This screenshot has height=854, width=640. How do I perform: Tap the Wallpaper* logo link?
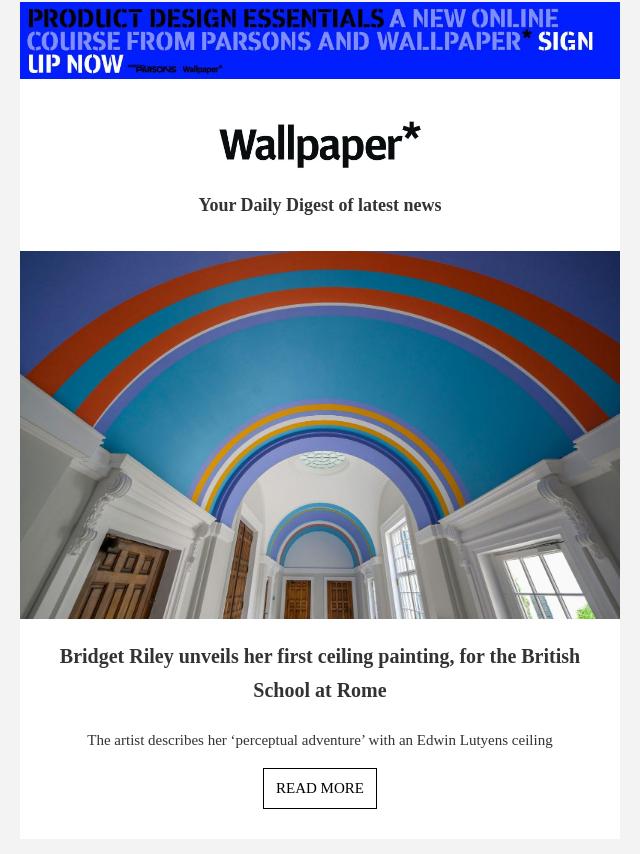320,145
